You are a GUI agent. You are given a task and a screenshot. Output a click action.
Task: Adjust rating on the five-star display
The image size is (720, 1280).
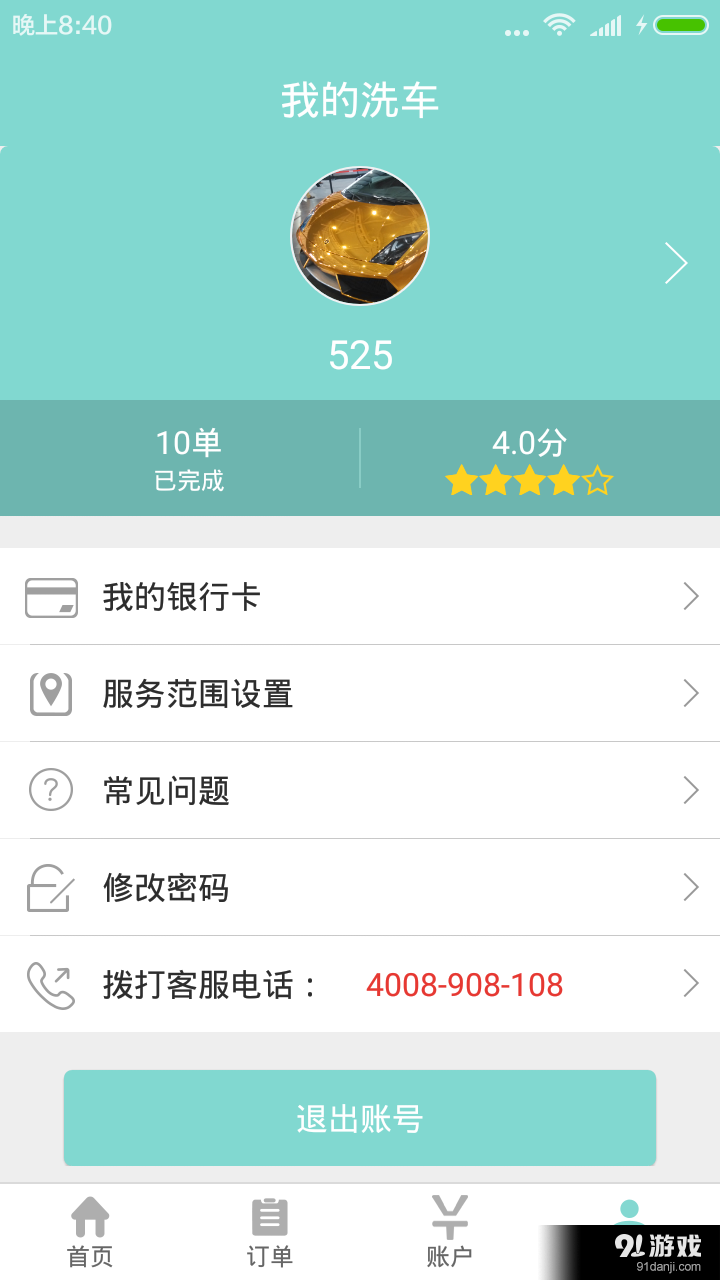point(527,479)
